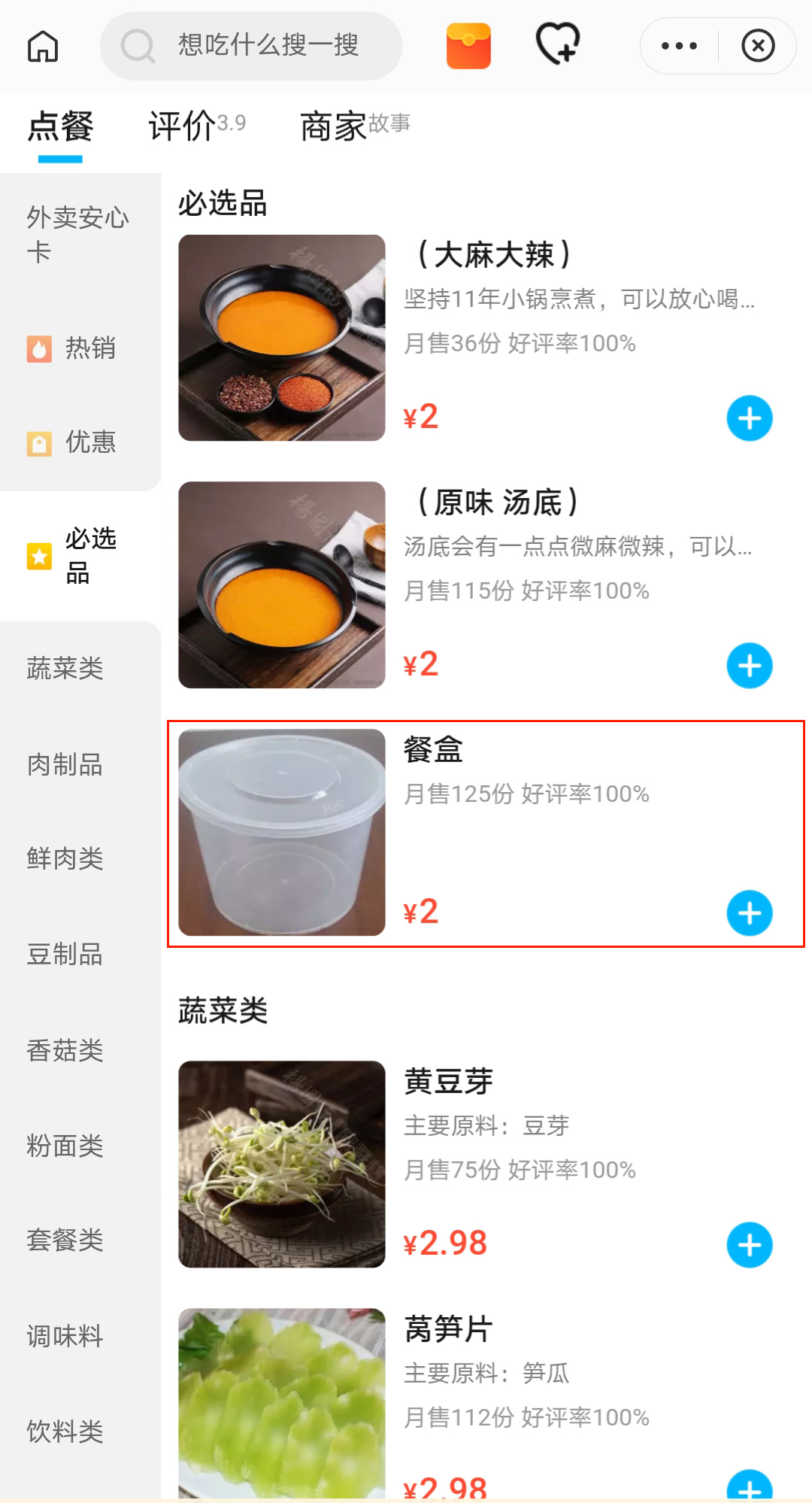Select the 外卖安心卡 category

pos(78,234)
